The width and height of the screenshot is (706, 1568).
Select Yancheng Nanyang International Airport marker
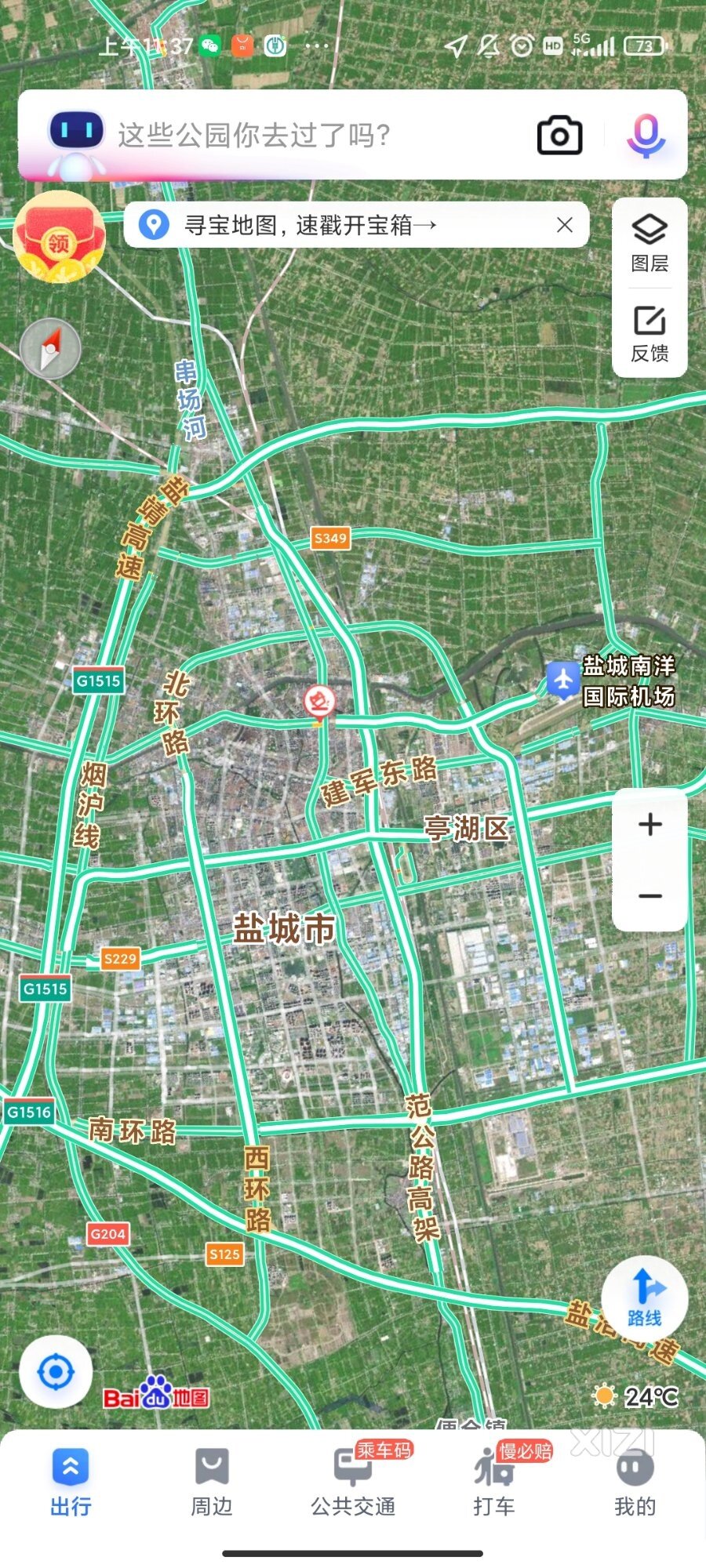click(562, 681)
